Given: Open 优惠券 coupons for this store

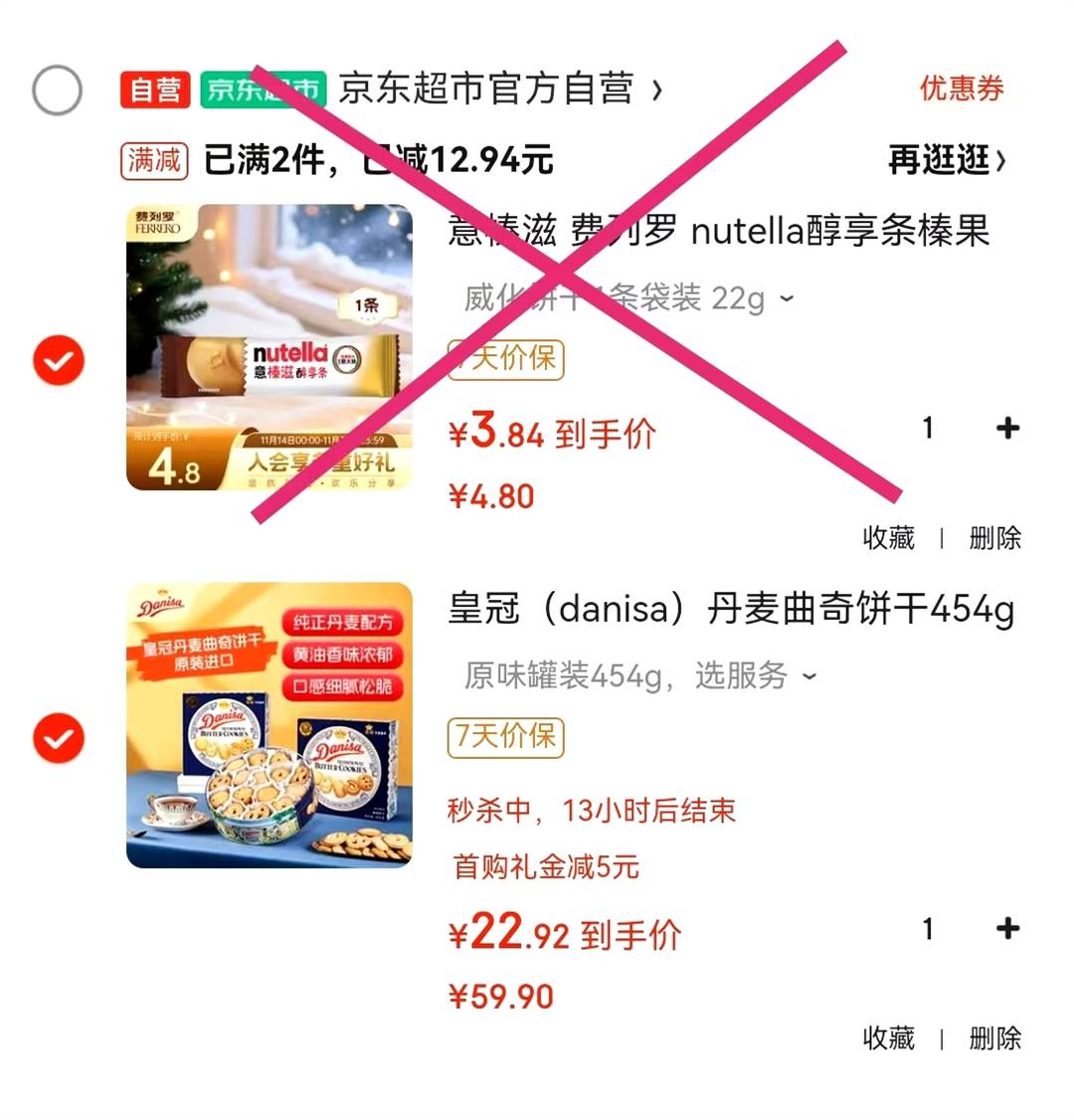Looking at the screenshot, I should (x=961, y=89).
